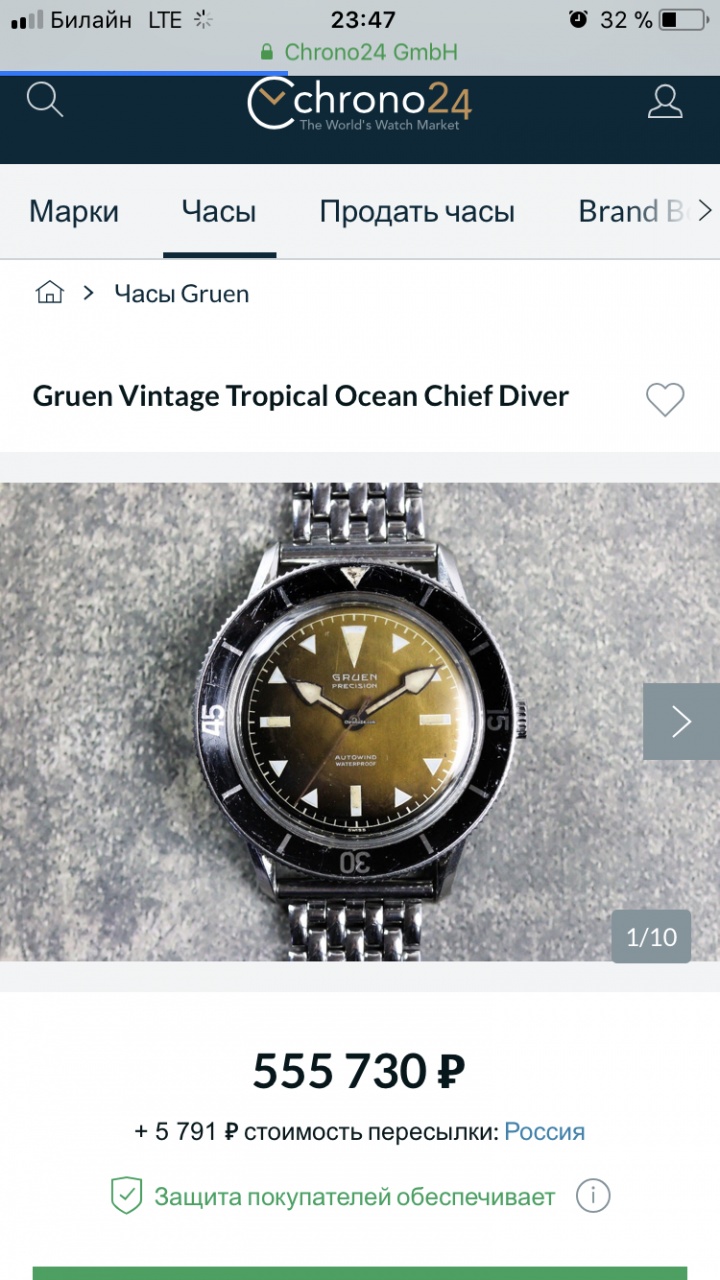Switch to the Марки tab
This screenshot has width=720, height=1280.
pyautogui.click(x=74, y=212)
